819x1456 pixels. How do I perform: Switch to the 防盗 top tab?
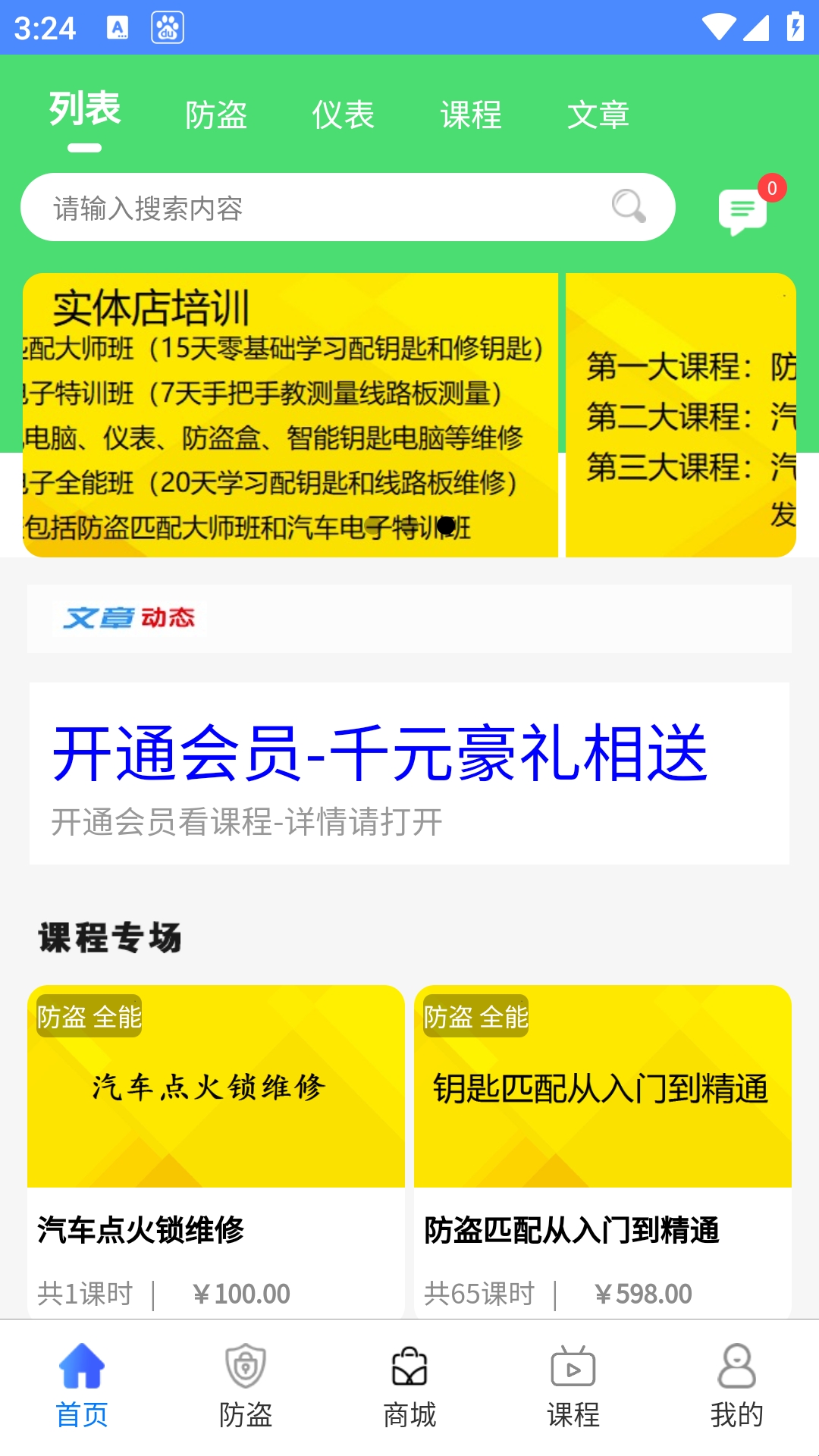point(216,115)
